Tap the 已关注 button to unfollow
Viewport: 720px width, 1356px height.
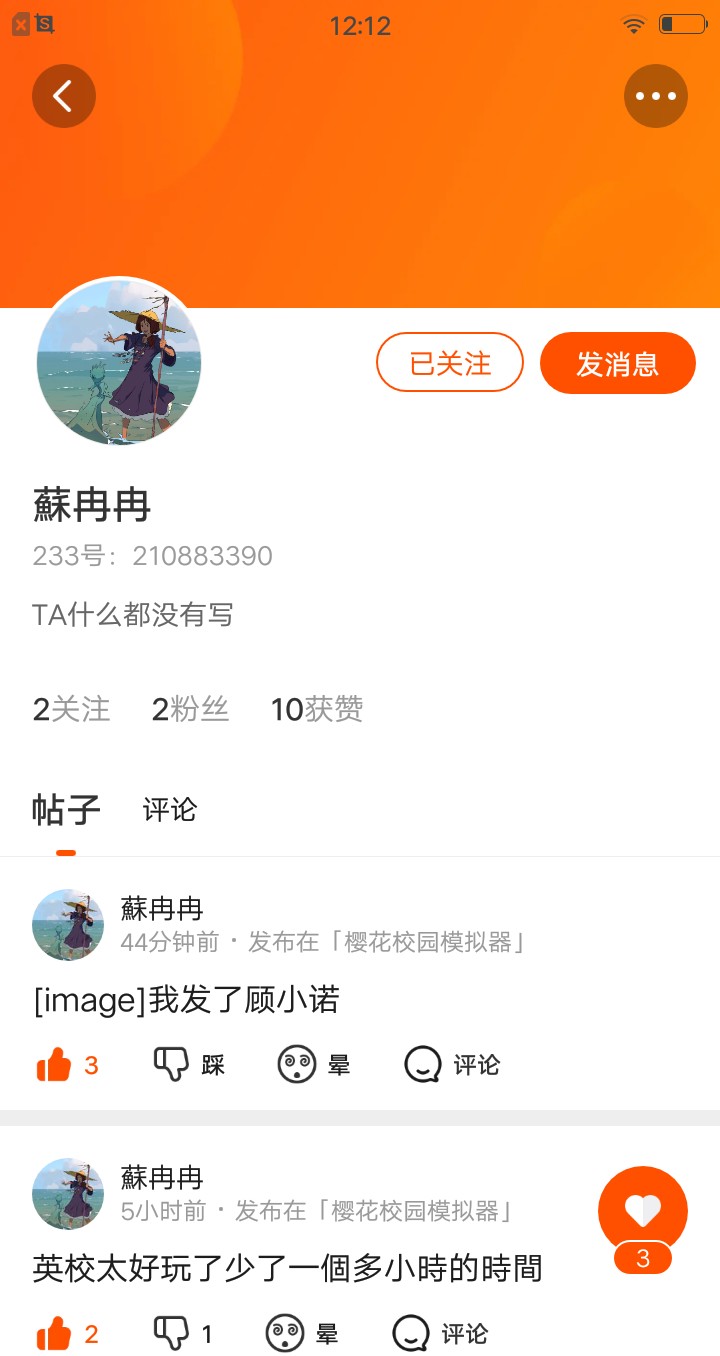point(450,362)
